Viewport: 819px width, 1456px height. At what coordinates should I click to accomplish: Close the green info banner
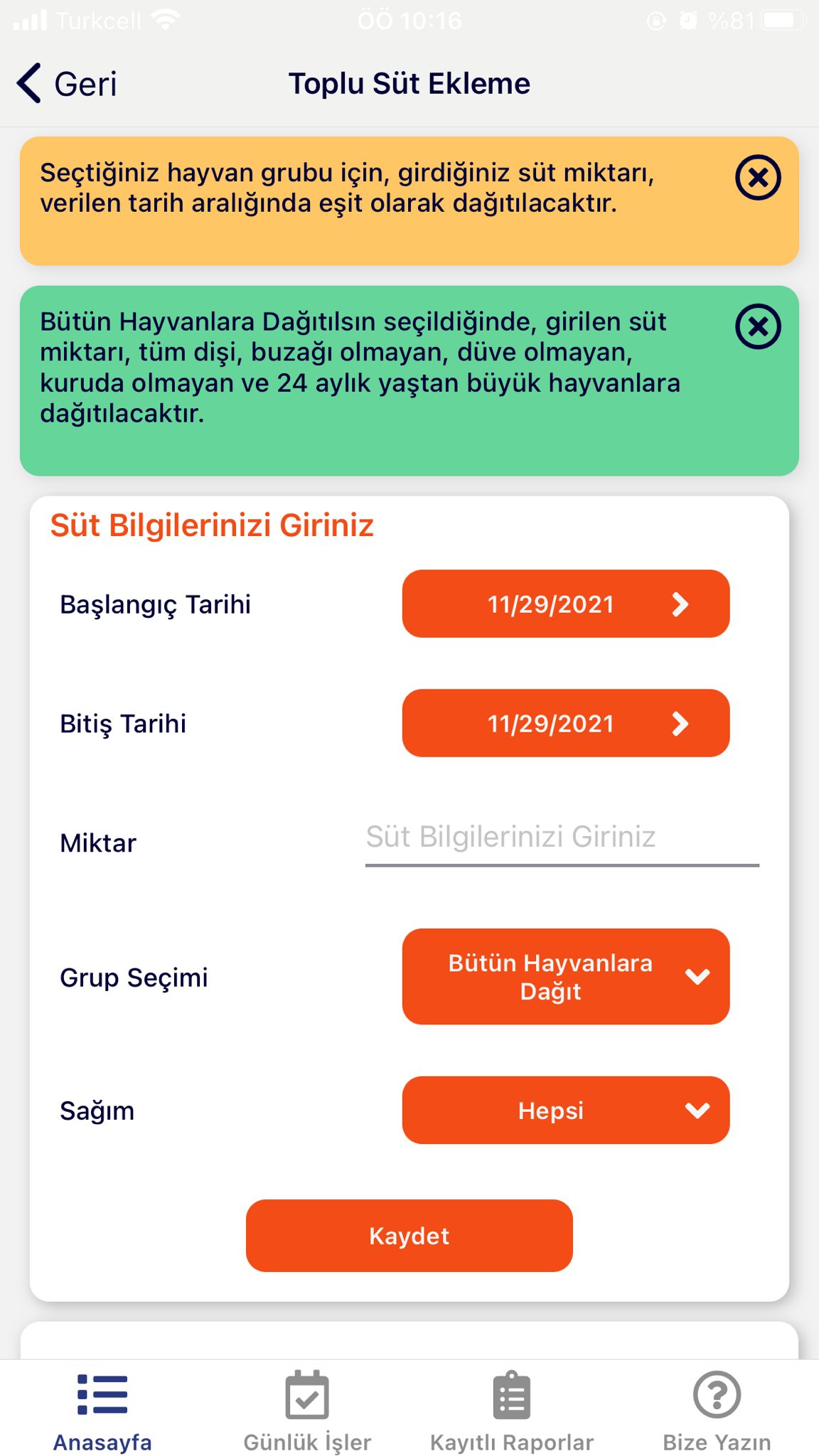pyautogui.click(x=758, y=326)
